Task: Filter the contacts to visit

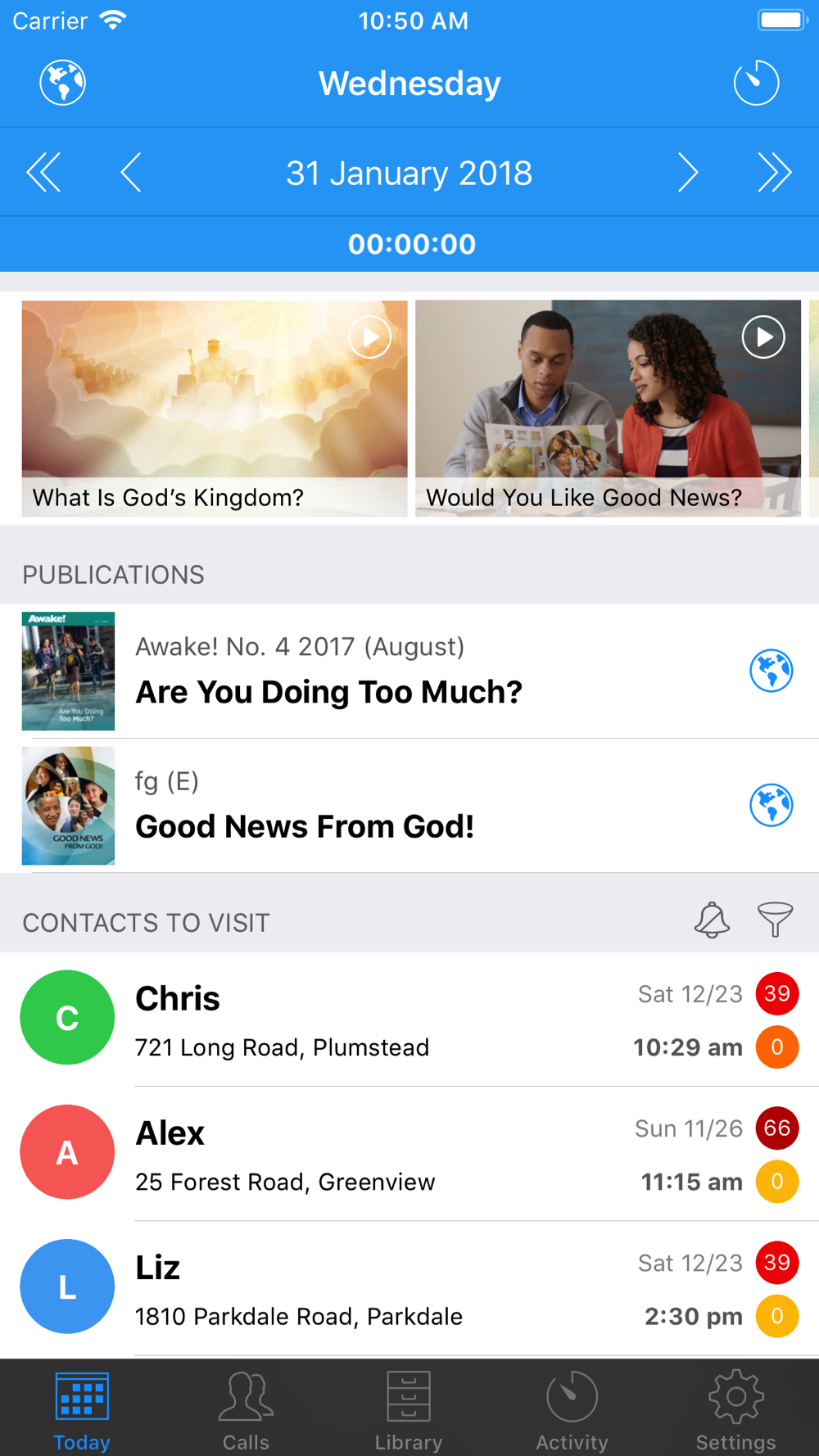Action: [x=775, y=920]
